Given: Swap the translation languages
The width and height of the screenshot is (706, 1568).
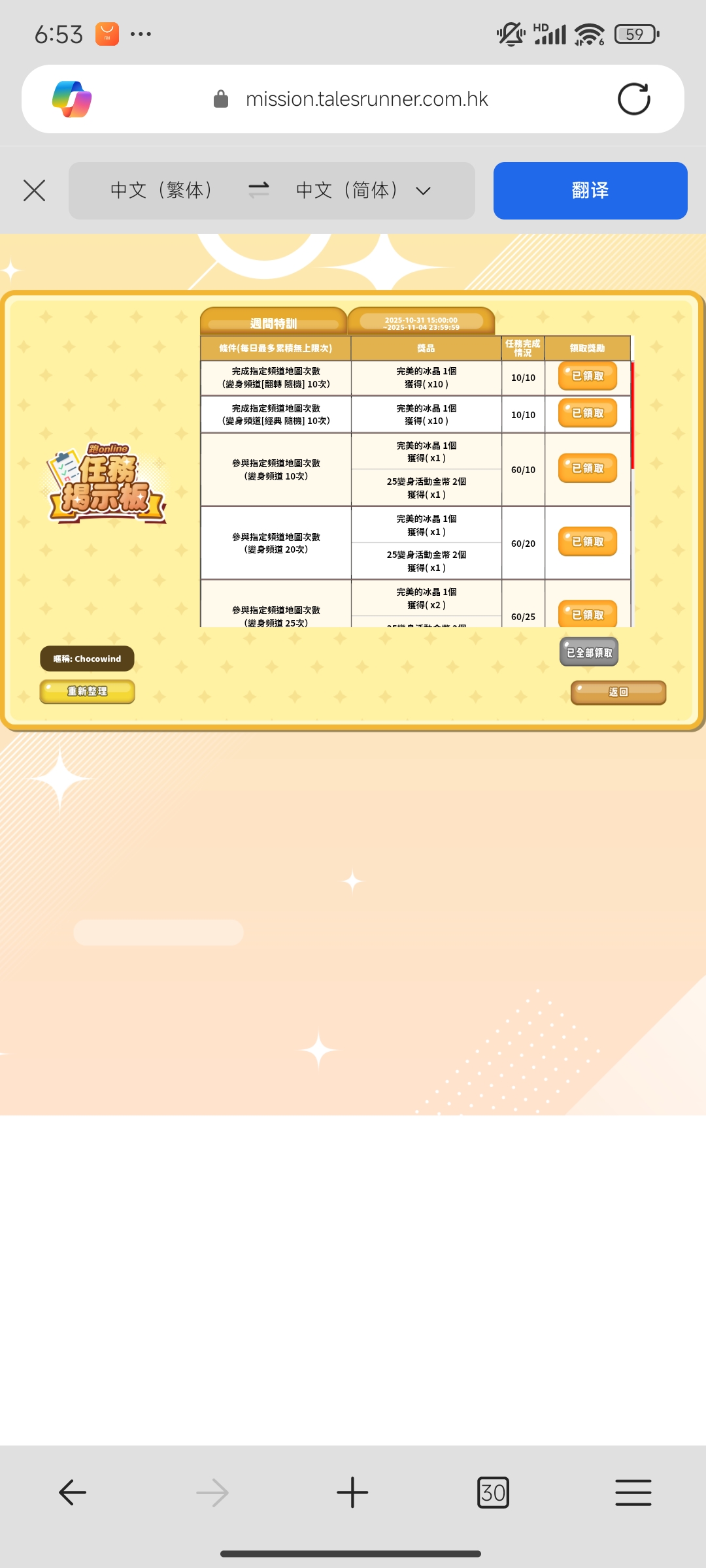Looking at the screenshot, I should coord(259,190).
